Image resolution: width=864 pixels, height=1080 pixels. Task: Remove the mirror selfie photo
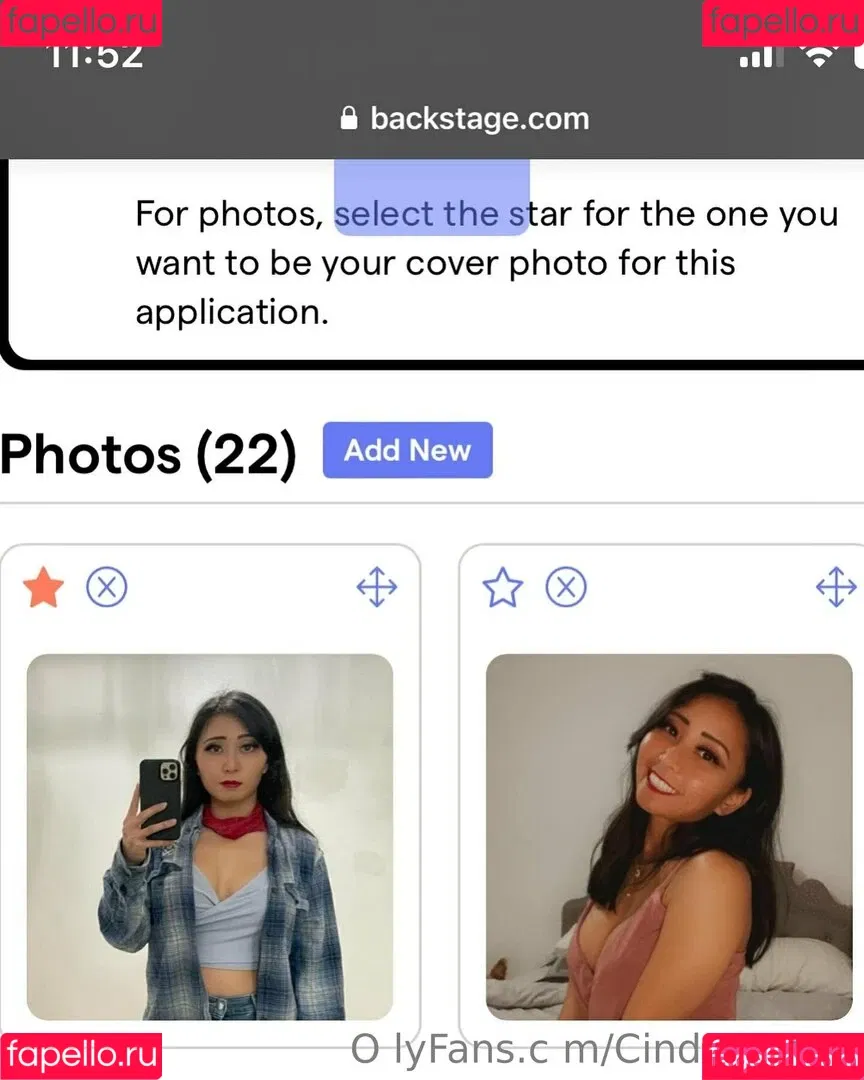pyautogui.click(x=106, y=588)
